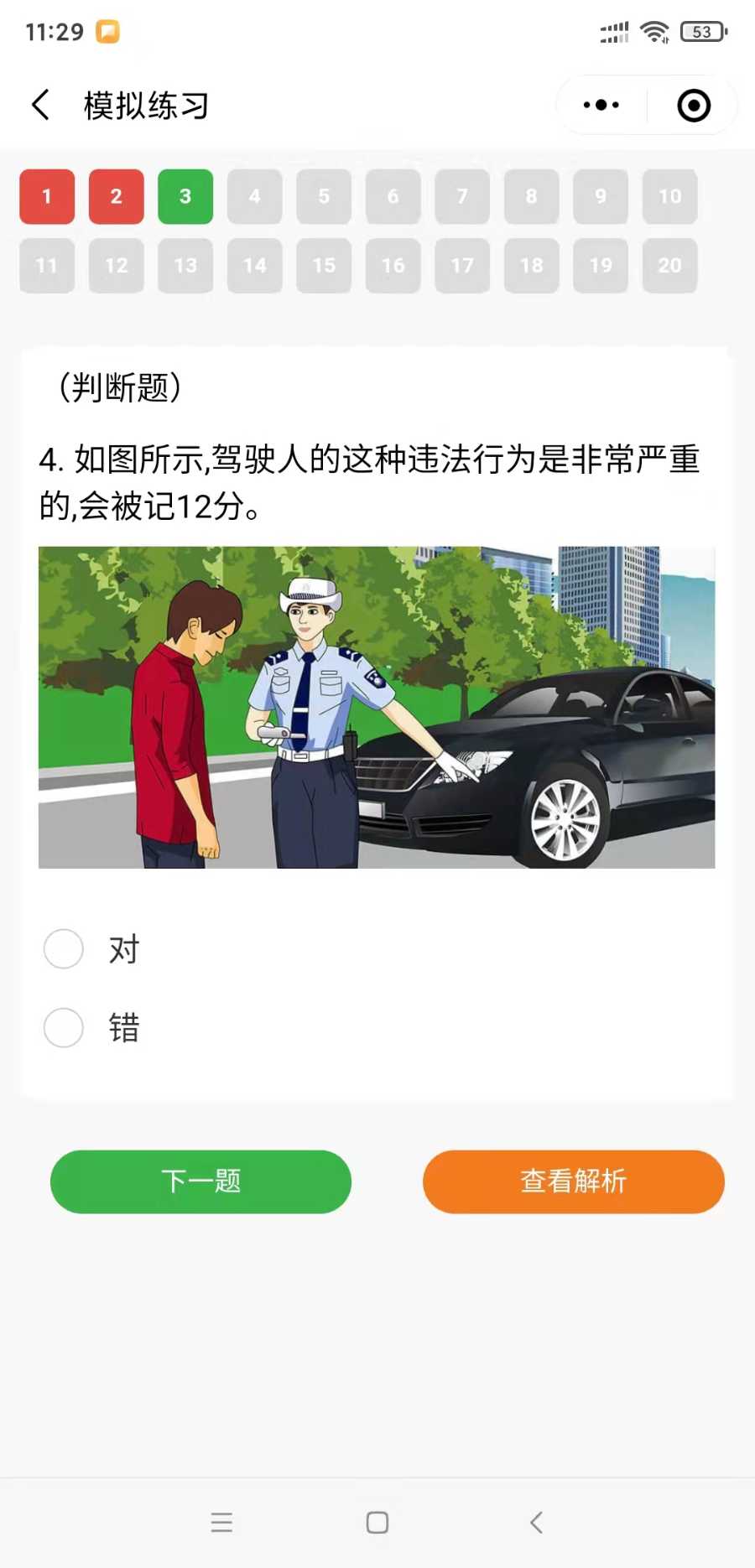755x1568 pixels.
Task: Go to home screen via system bar
Action: [377, 1522]
